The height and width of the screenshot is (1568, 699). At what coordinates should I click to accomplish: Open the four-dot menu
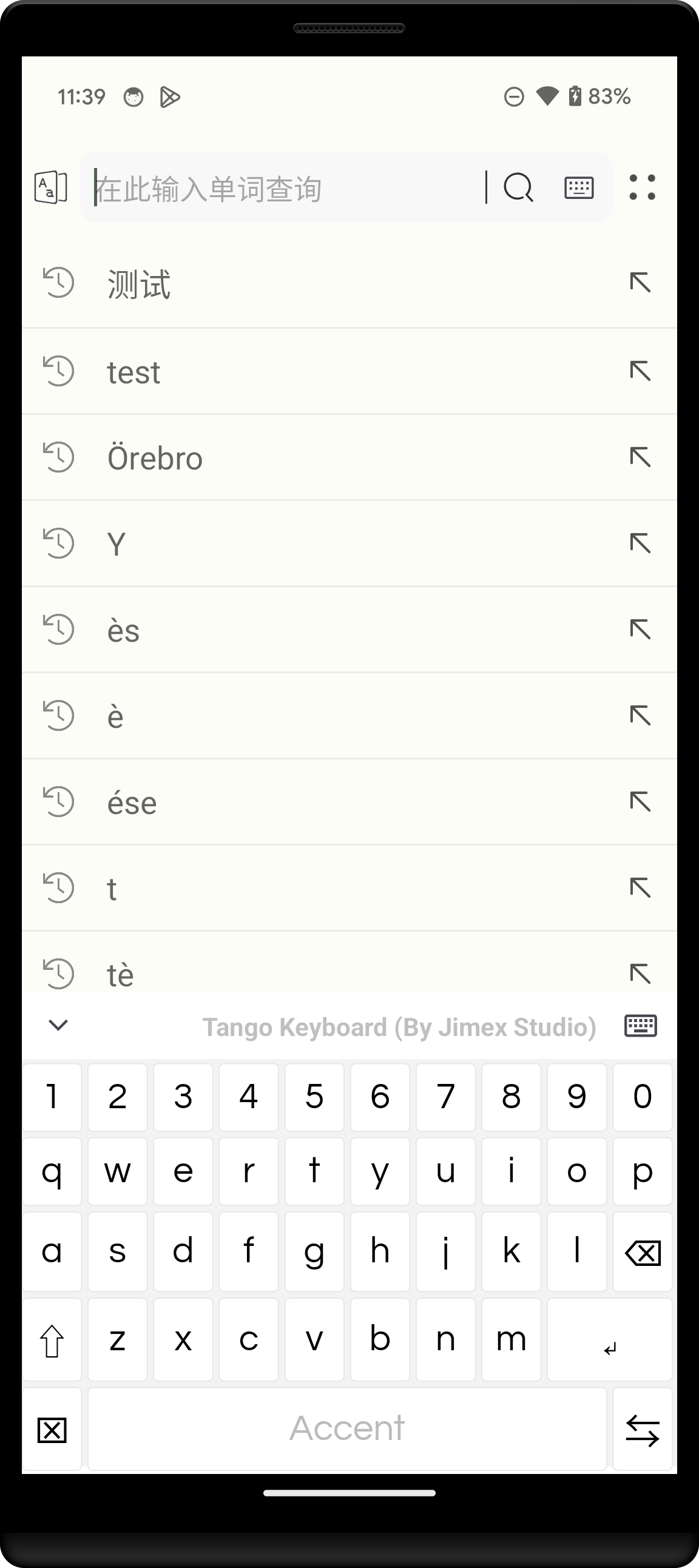(x=643, y=187)
